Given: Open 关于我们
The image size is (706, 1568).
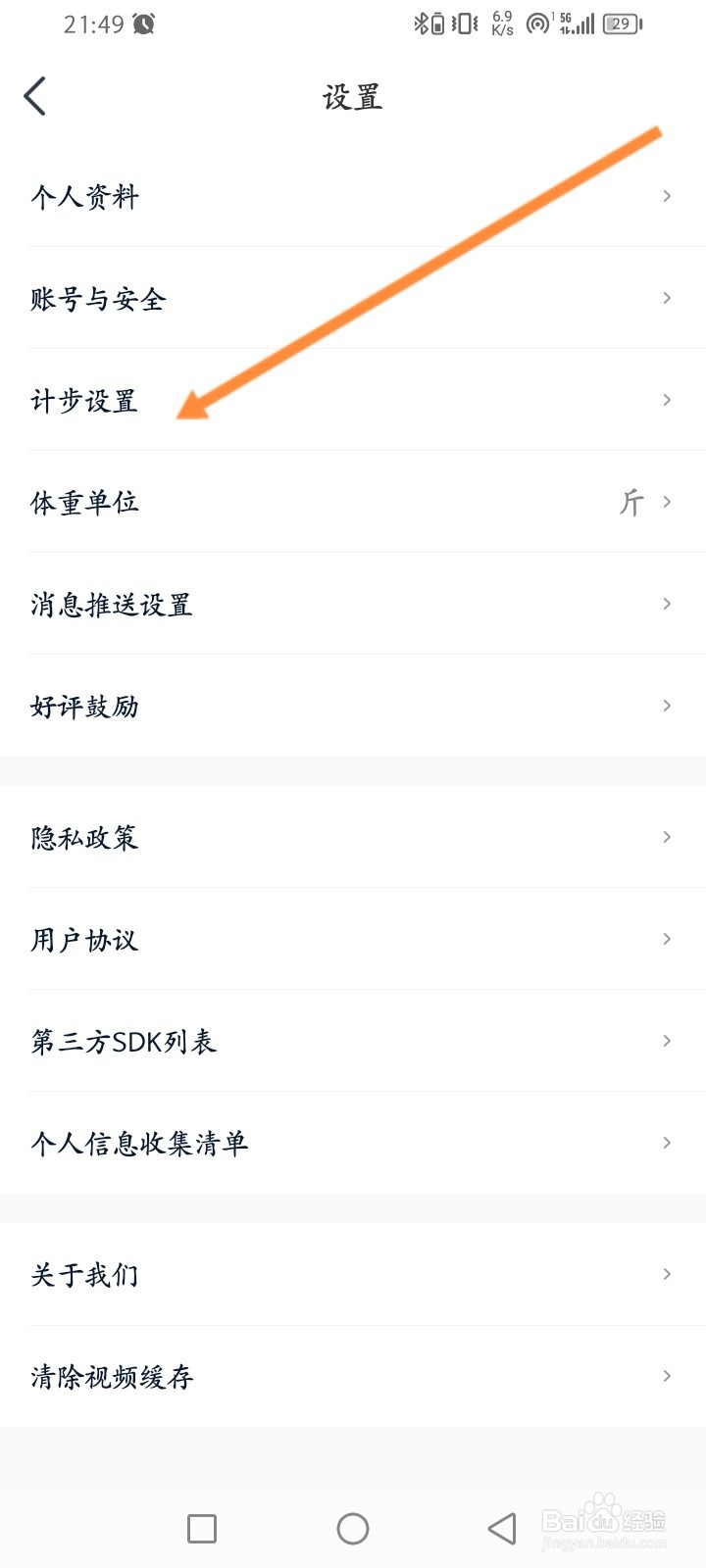Looking at the screenshot, I should pos(353,1274).
